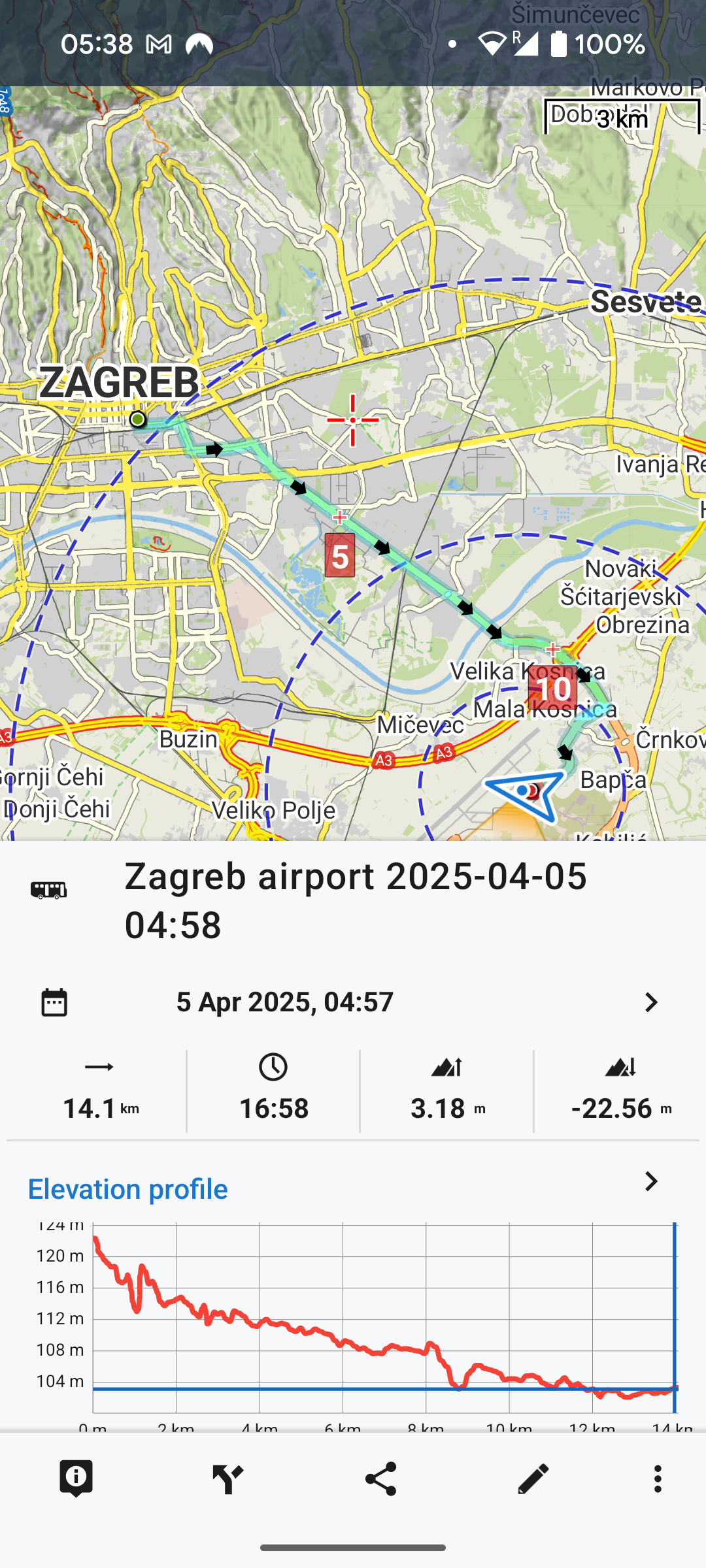Expand the Elevation profile section
Image resolution: width=706 pixels, height=1568 pixels.
point(650,1182)
